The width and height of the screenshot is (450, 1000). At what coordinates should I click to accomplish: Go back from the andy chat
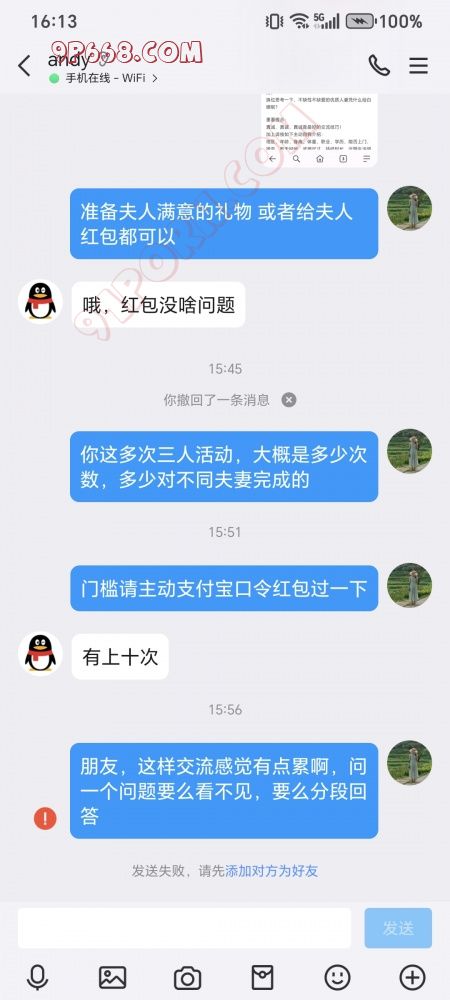pos(24,66)
